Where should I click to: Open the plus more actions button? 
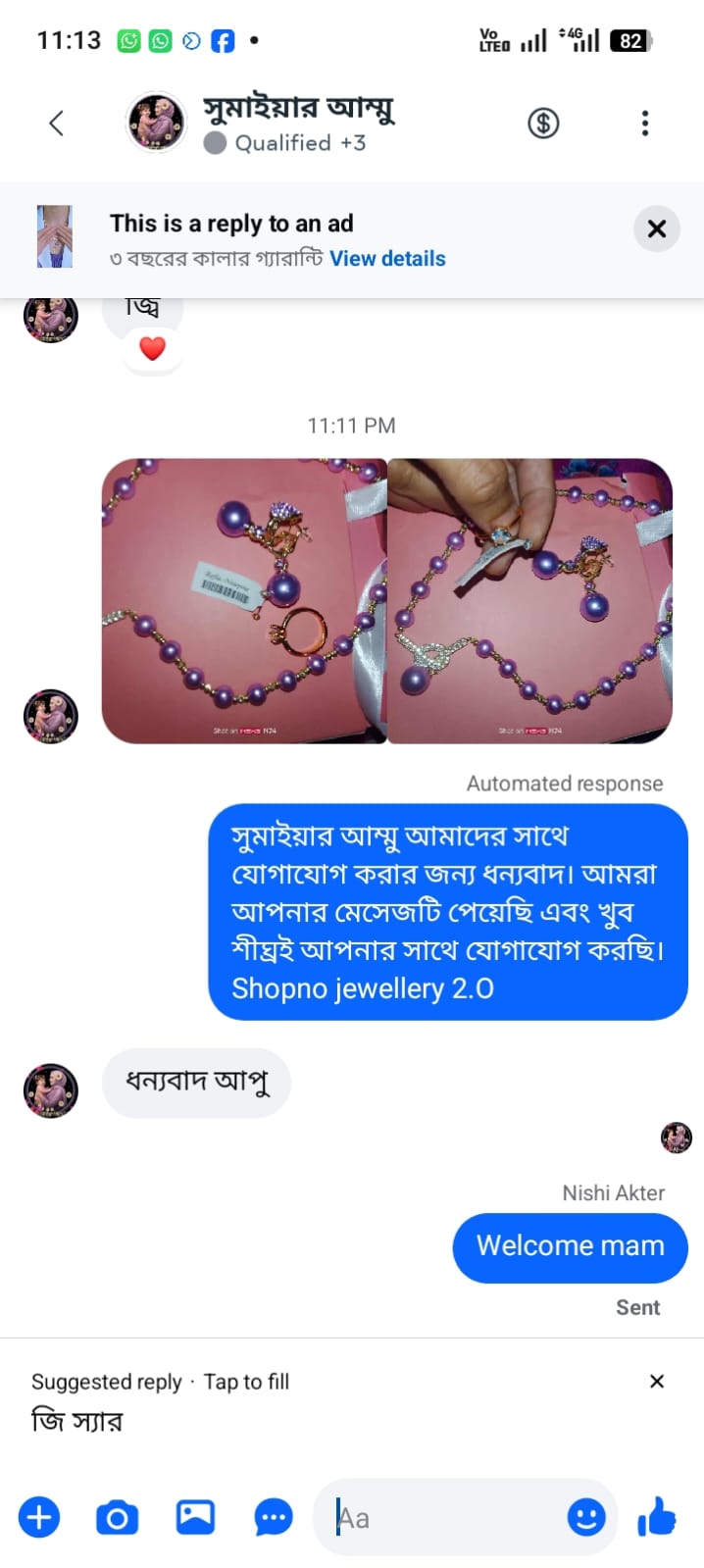point(39,1518)
